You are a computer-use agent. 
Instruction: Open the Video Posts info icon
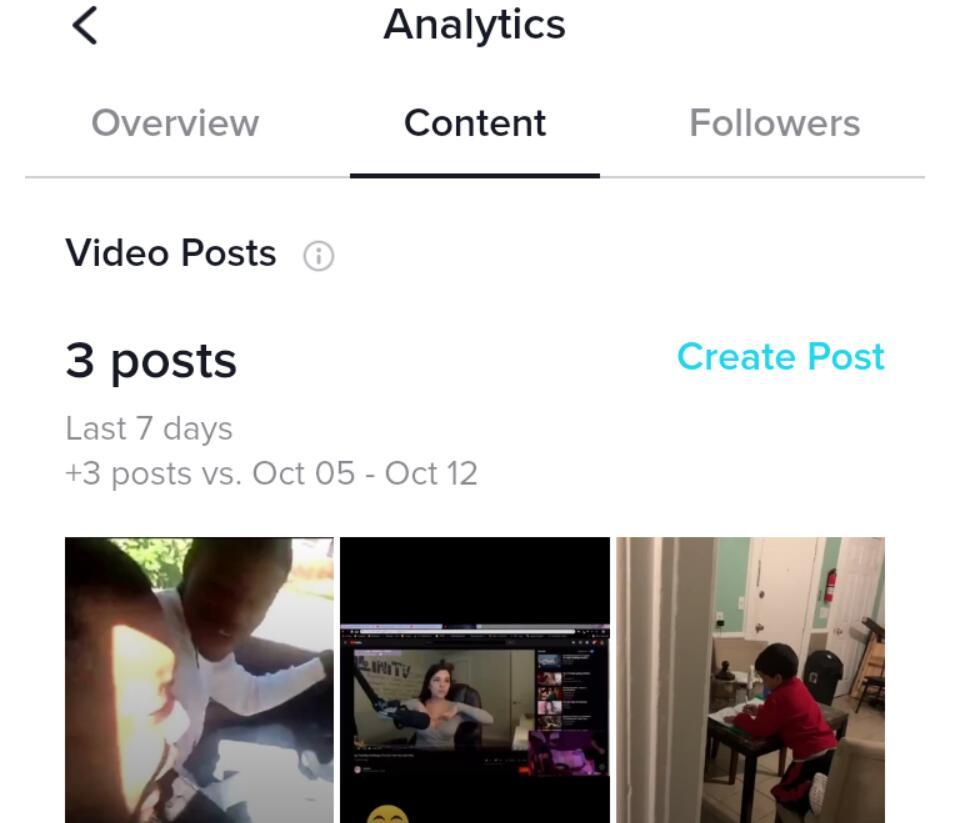[x=318, y=257]
